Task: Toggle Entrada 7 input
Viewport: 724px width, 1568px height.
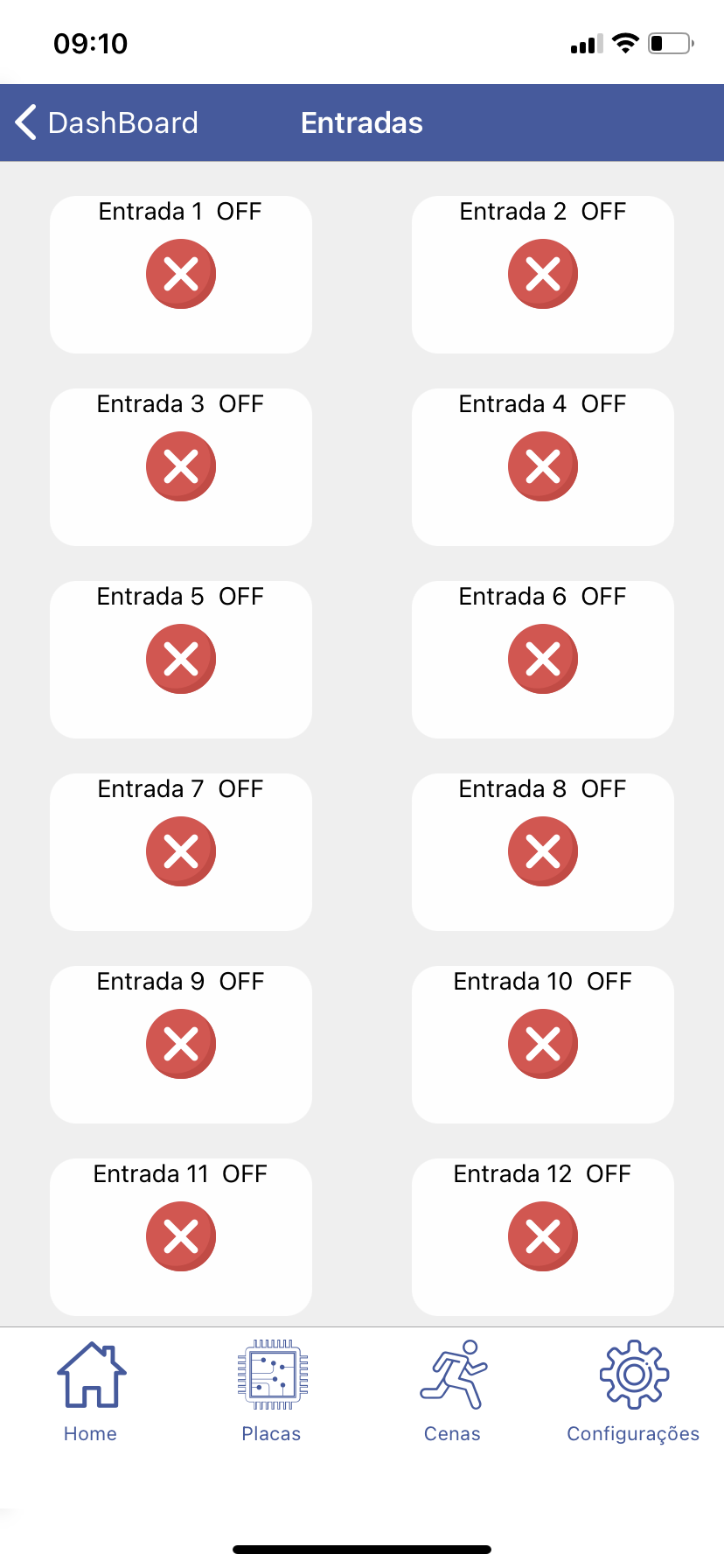Action: (x=181, y=851)
